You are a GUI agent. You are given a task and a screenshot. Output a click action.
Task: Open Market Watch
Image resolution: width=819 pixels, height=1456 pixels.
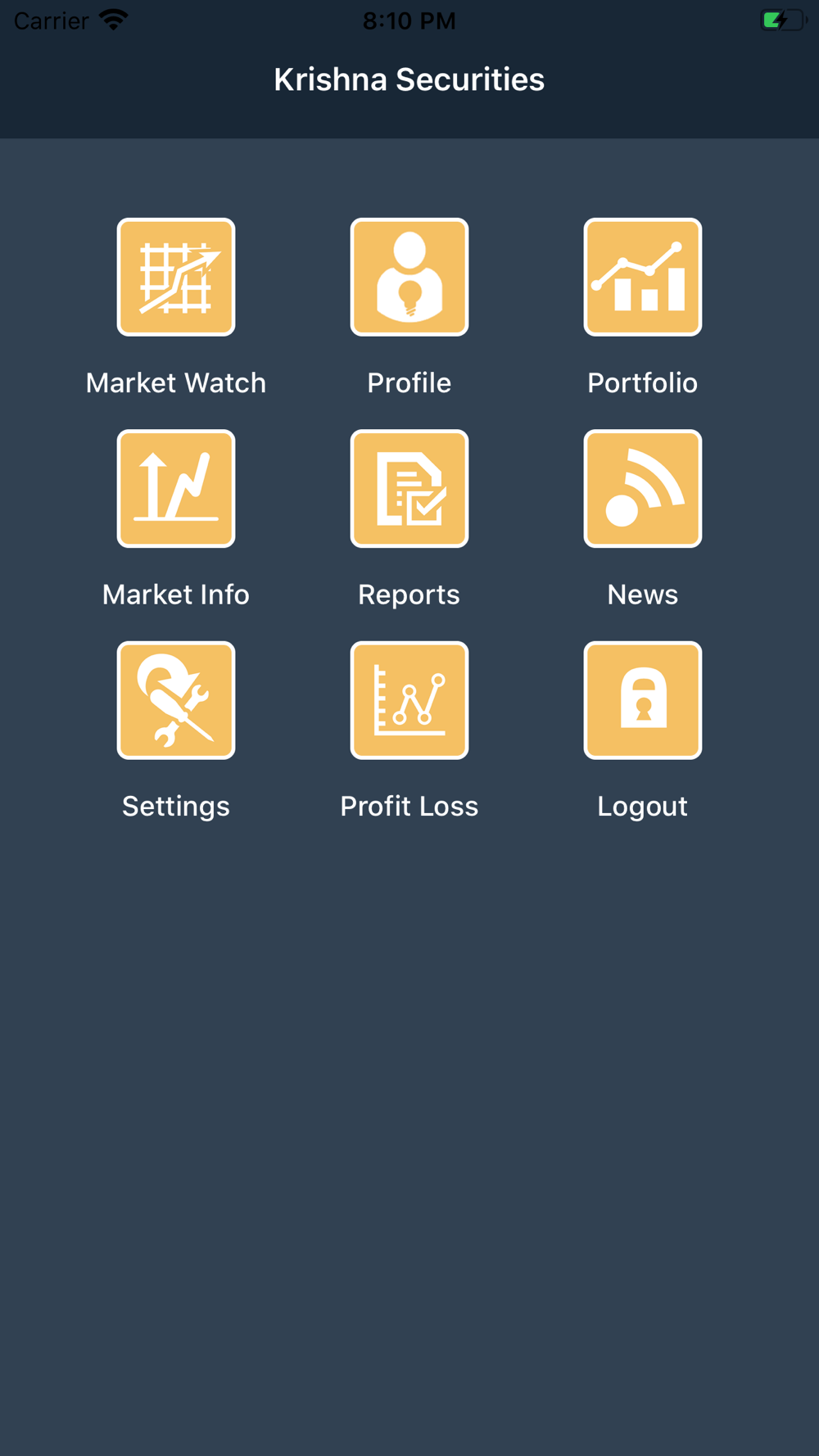176,277
